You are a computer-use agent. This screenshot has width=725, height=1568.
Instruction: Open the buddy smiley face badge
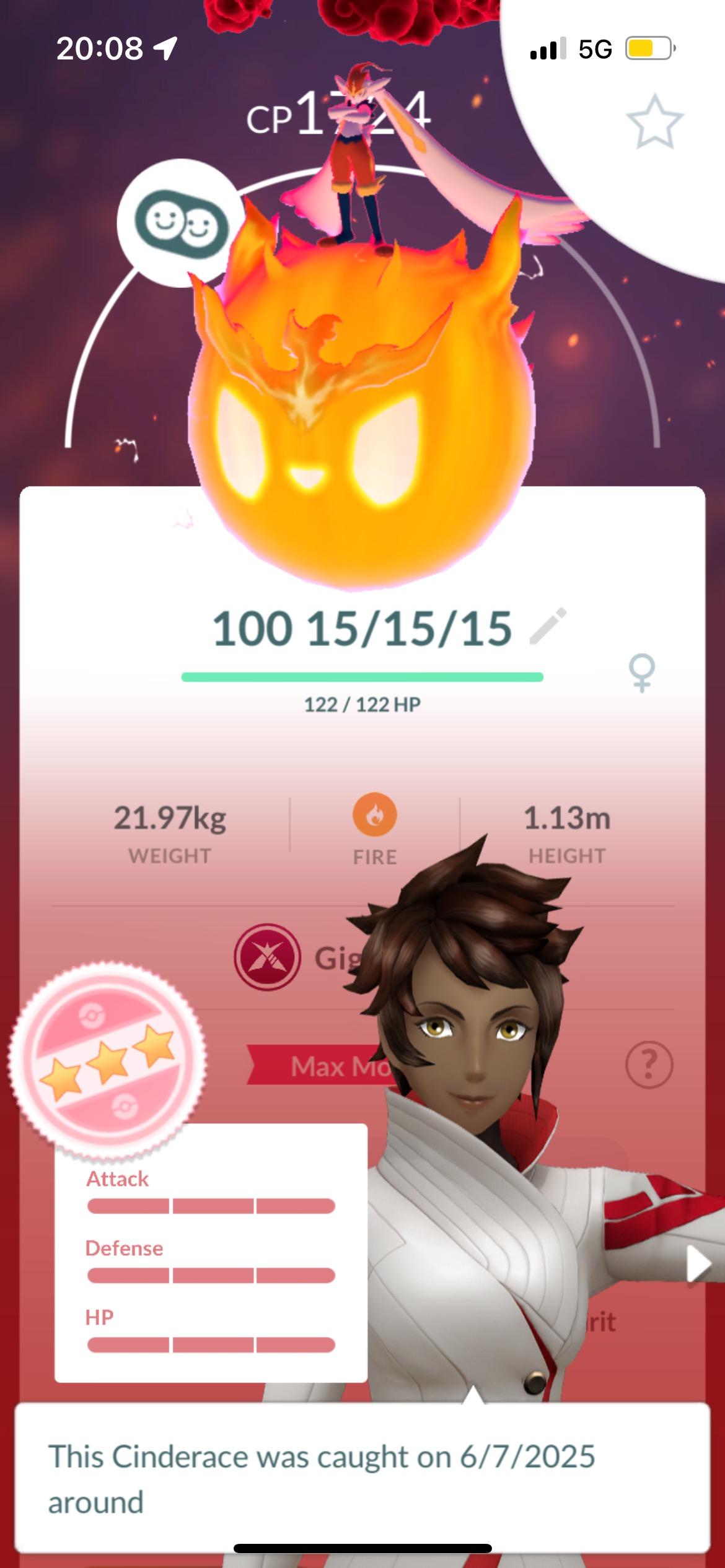pyautogui.click(x=180, y=223)
